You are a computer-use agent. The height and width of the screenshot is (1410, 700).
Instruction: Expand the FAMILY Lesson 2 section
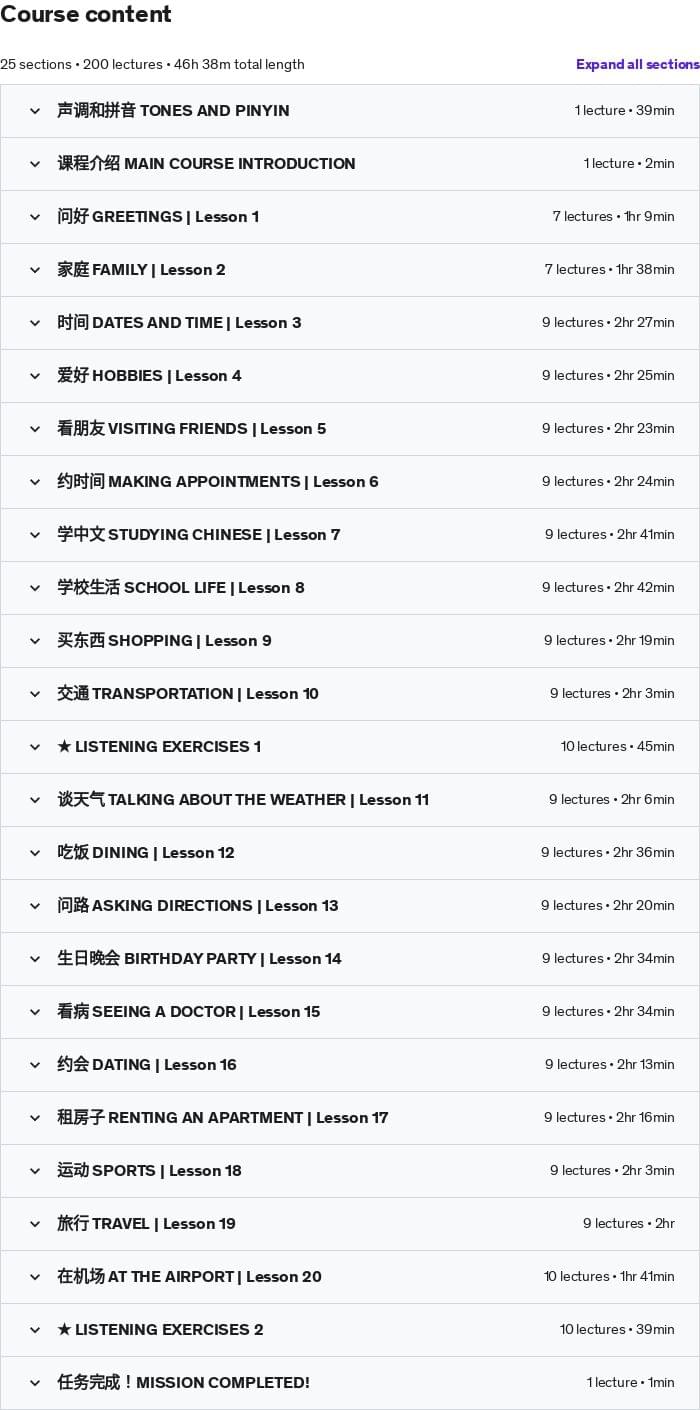click(350, 270)
